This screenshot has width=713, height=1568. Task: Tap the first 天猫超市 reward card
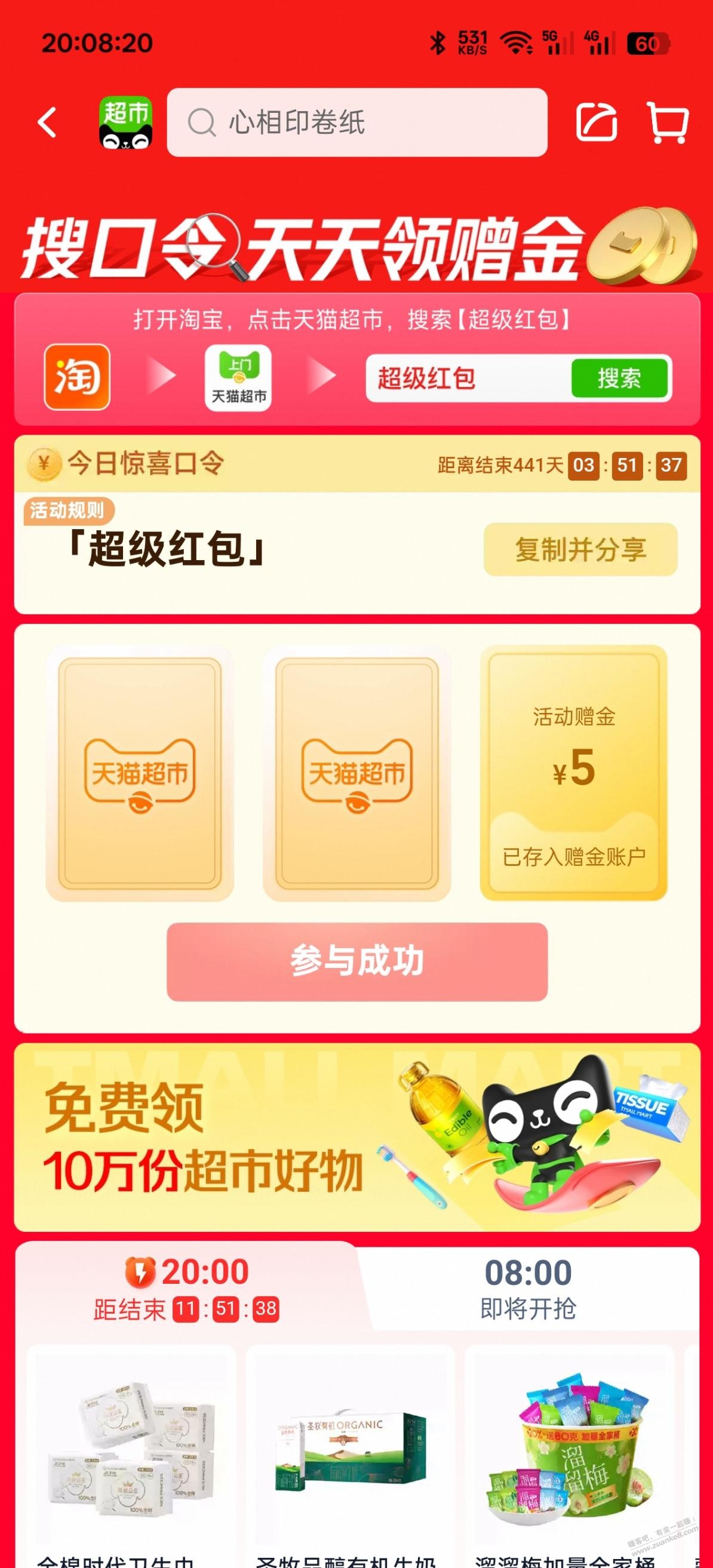(139, 773)
